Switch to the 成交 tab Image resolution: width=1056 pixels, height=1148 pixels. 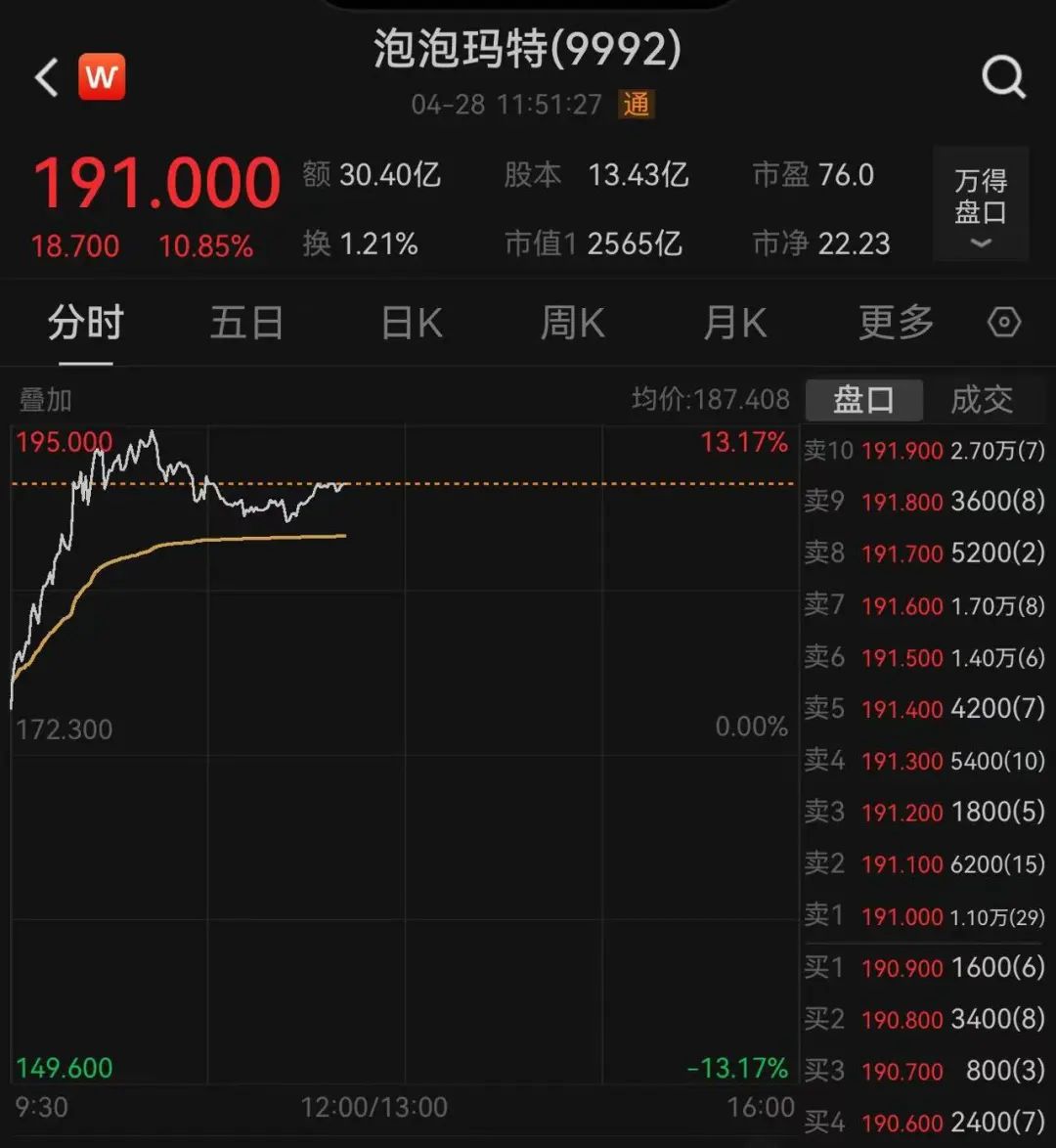point(982,400)
